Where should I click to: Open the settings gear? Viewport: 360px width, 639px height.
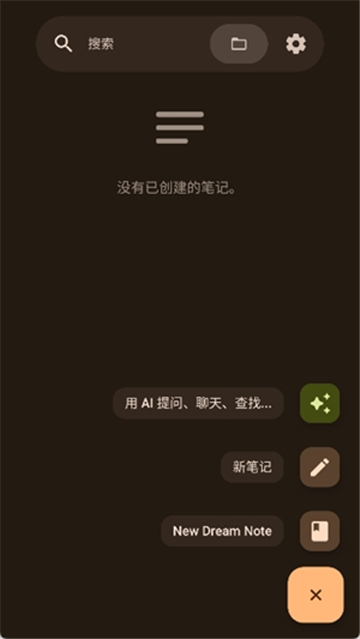(x=296, y=44)
